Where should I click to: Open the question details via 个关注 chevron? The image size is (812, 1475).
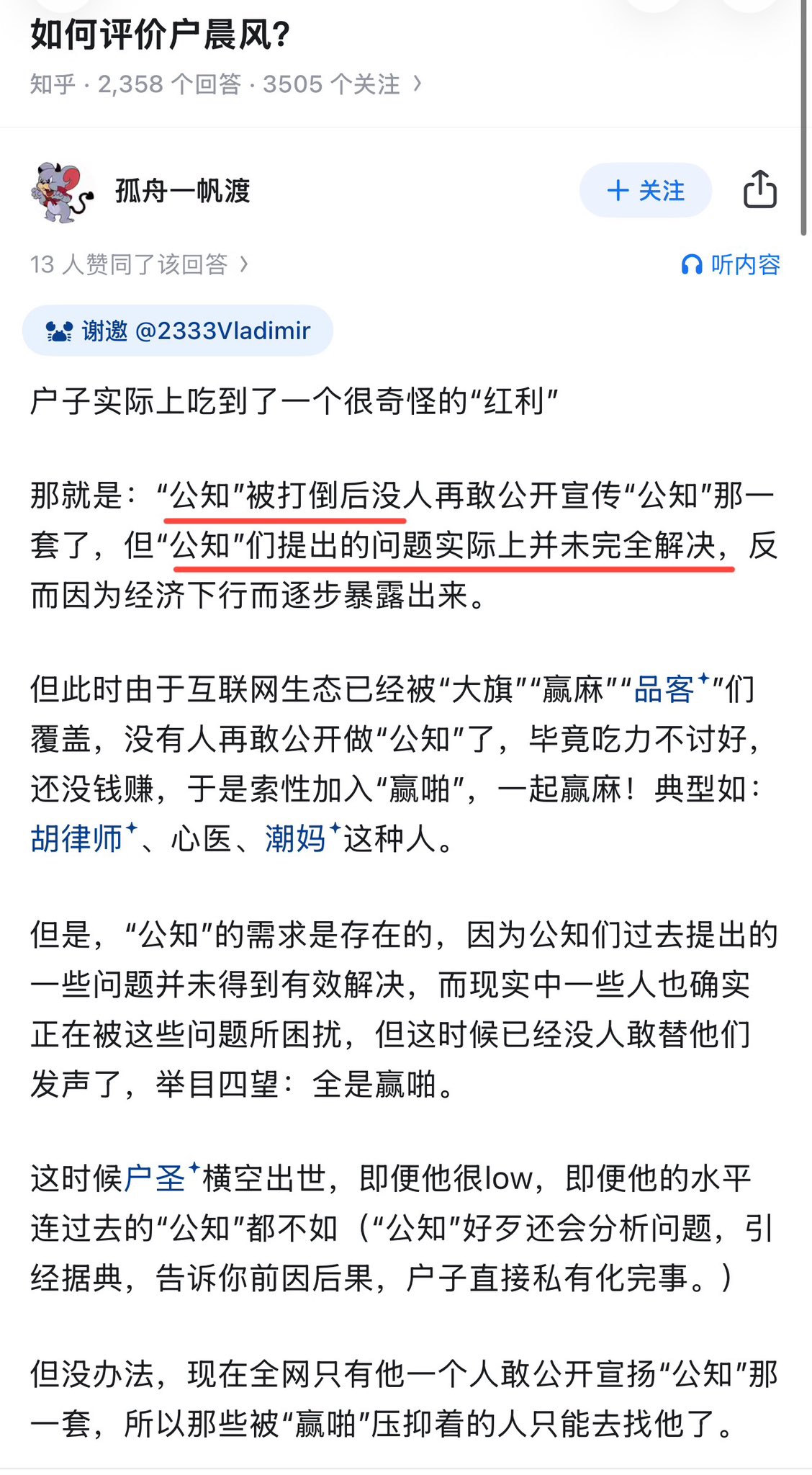[x=417, y=84]
